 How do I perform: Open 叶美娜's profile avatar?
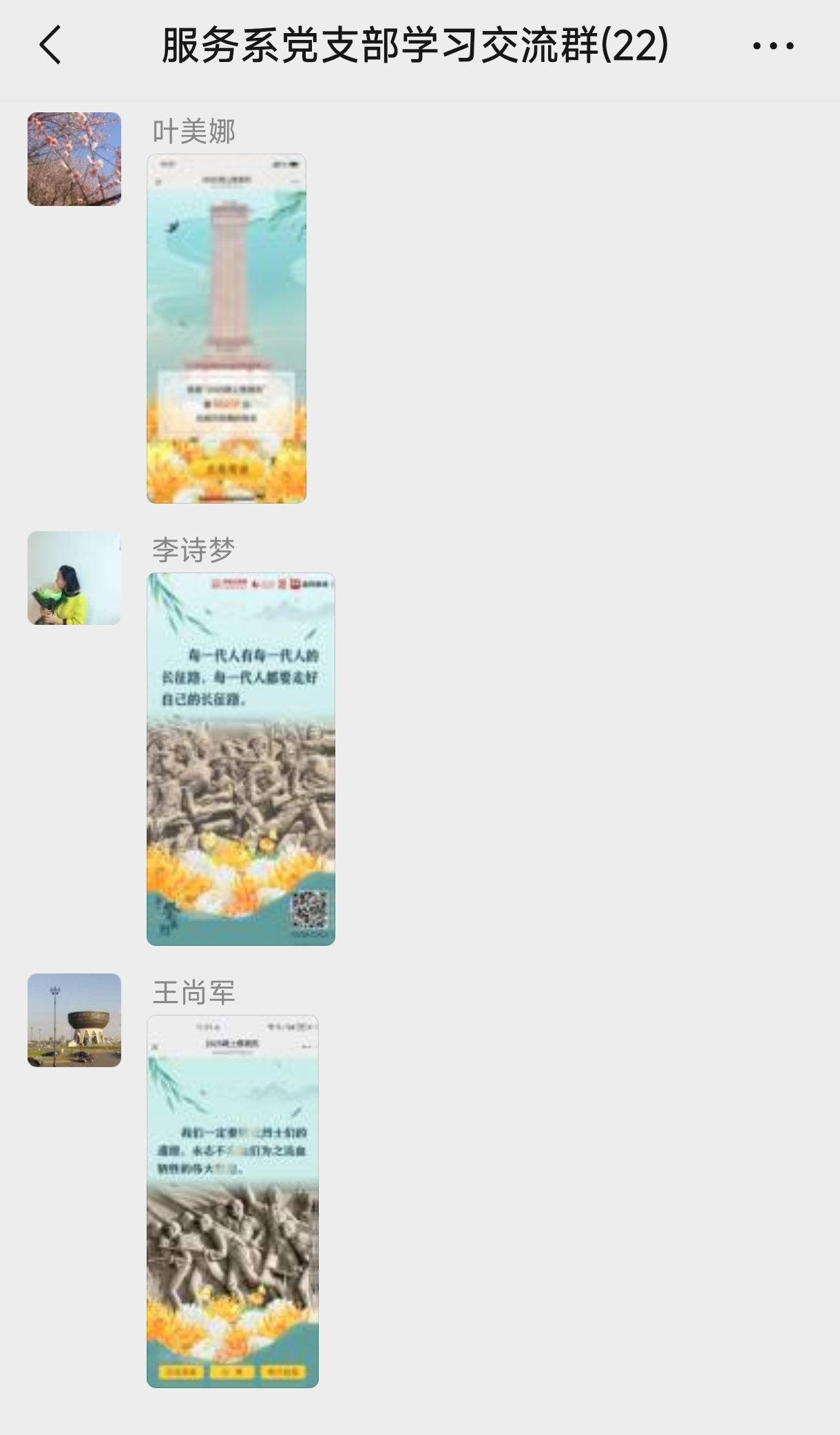tap(74, 159)
